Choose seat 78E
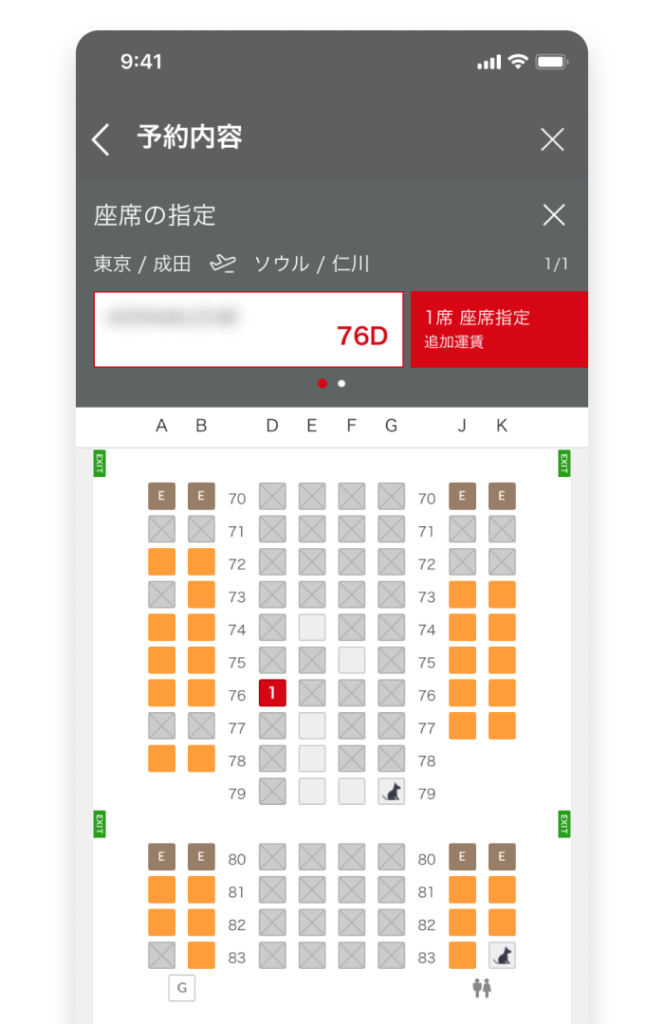The height and width of the screenshot is (1024, 664). pyautogui.click(x=312, y=759)
